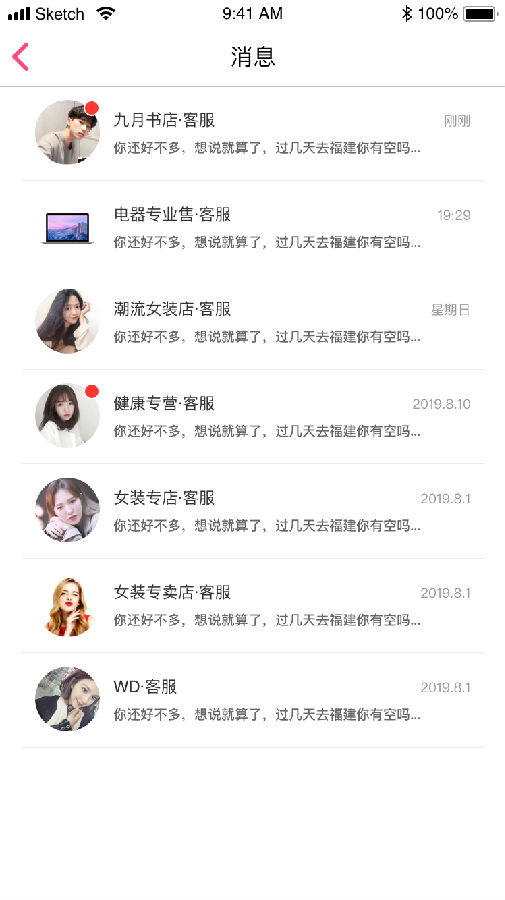Go back using the pink arrow
This screenshot has width=505, height=900.
pos(20,57)
